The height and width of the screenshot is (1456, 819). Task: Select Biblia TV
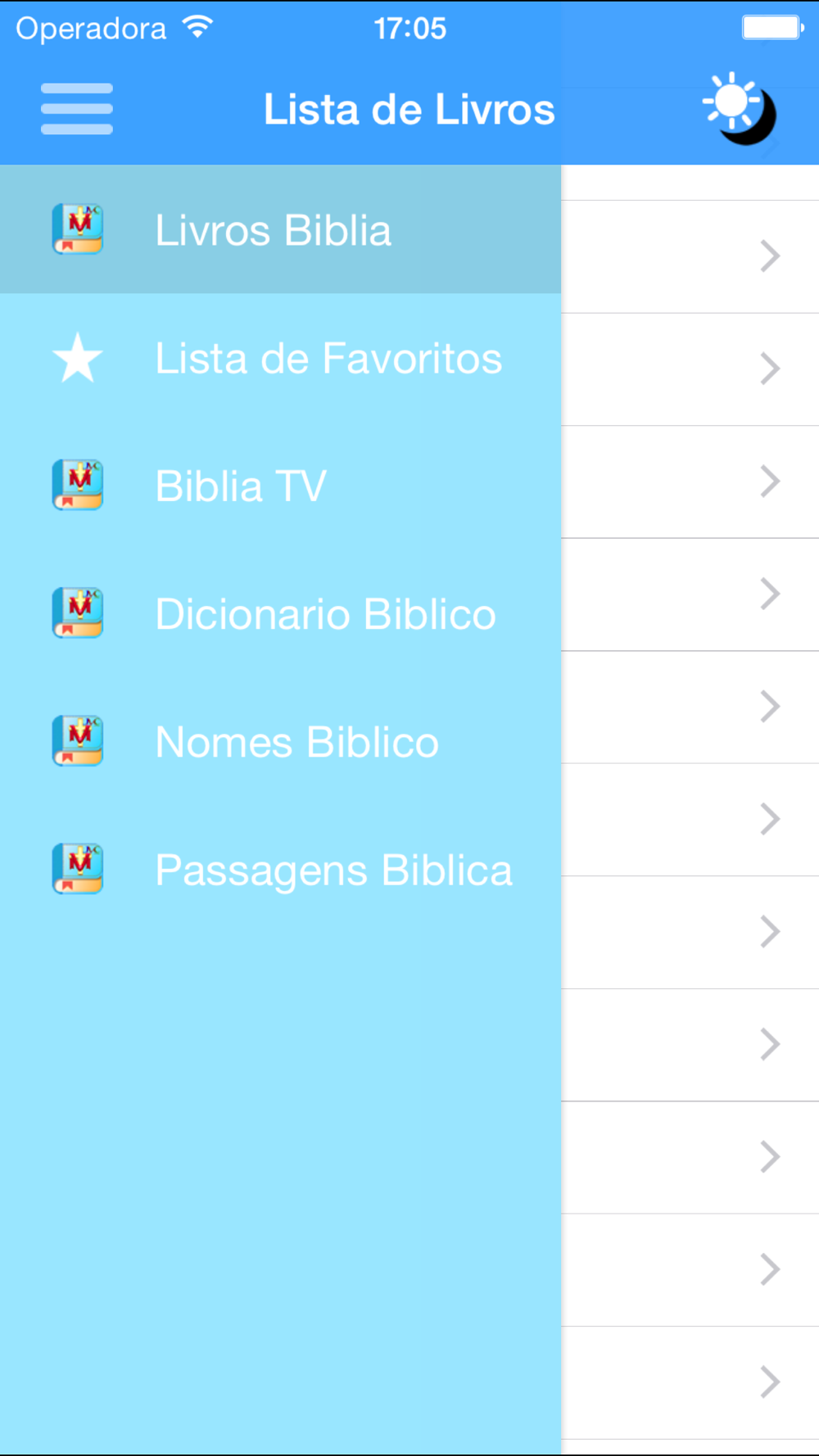[x=280, y=486]
